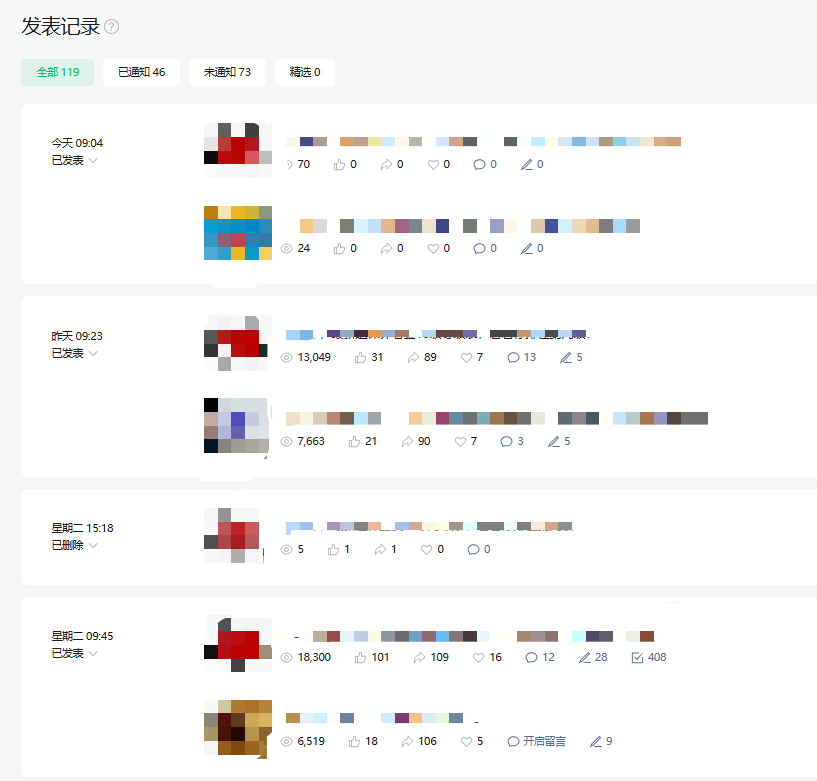
Task: Select the 全部 119 tab
Action: (x=58, y=72)
